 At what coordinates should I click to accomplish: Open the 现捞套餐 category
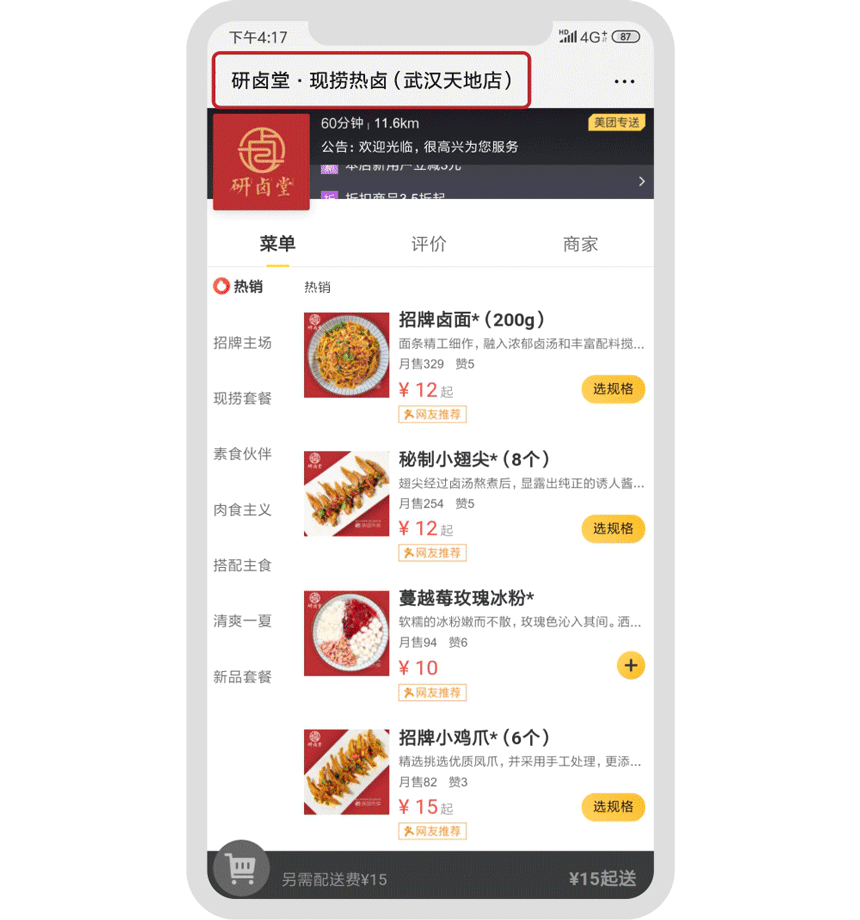(242, 398)
